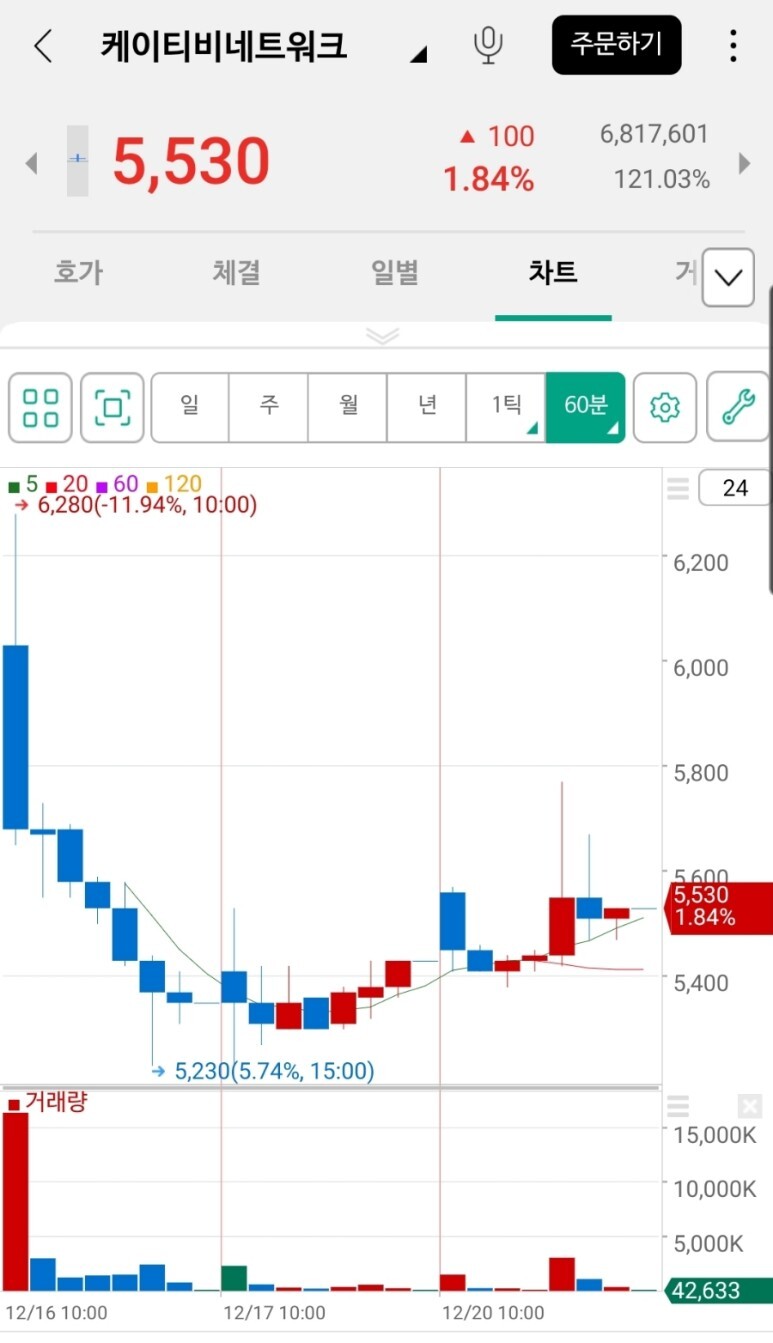The height and width of the screenshot is (1343, 773).
Task: Open the chart grid layout button
Action: [40, 407]
